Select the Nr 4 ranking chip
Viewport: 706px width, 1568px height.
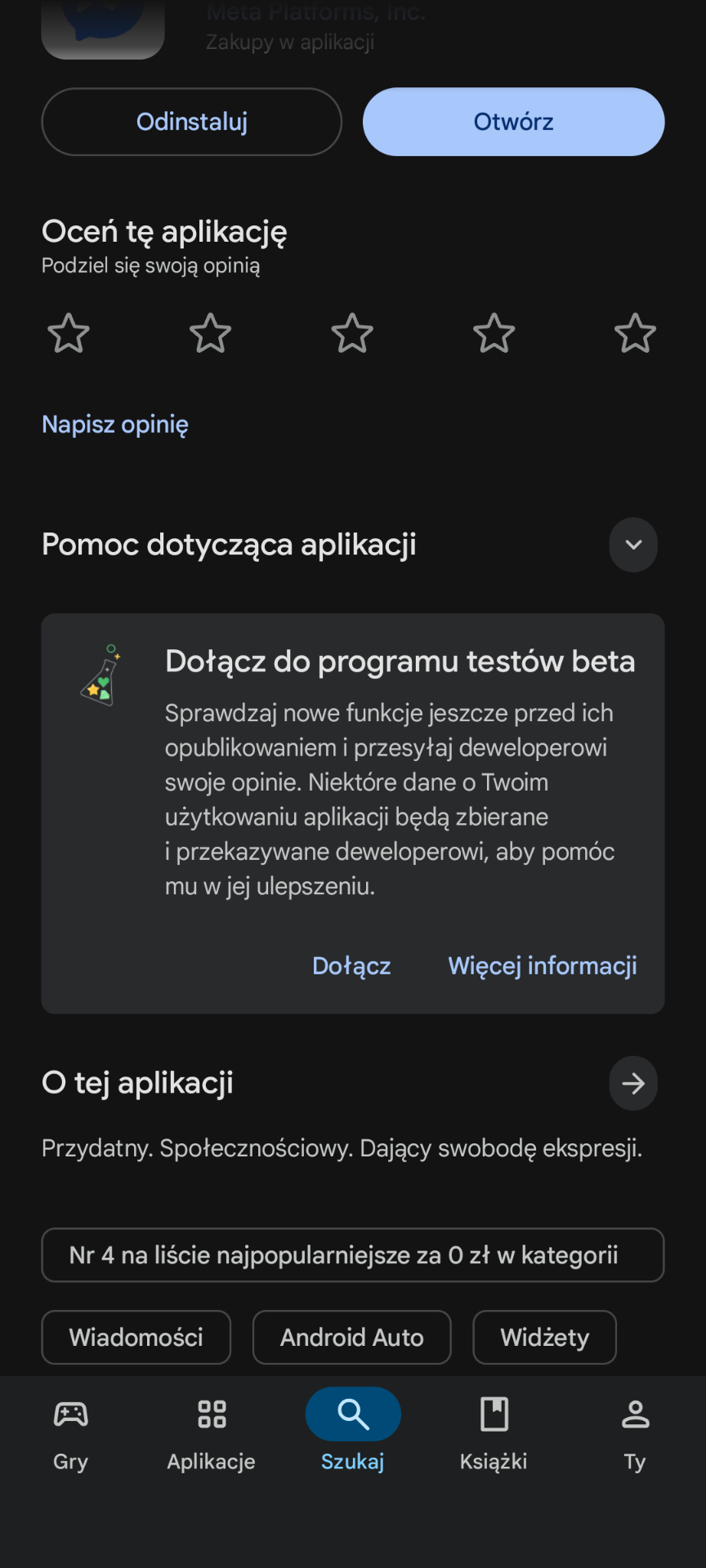pyautogui.click(x=352, y=1255)
